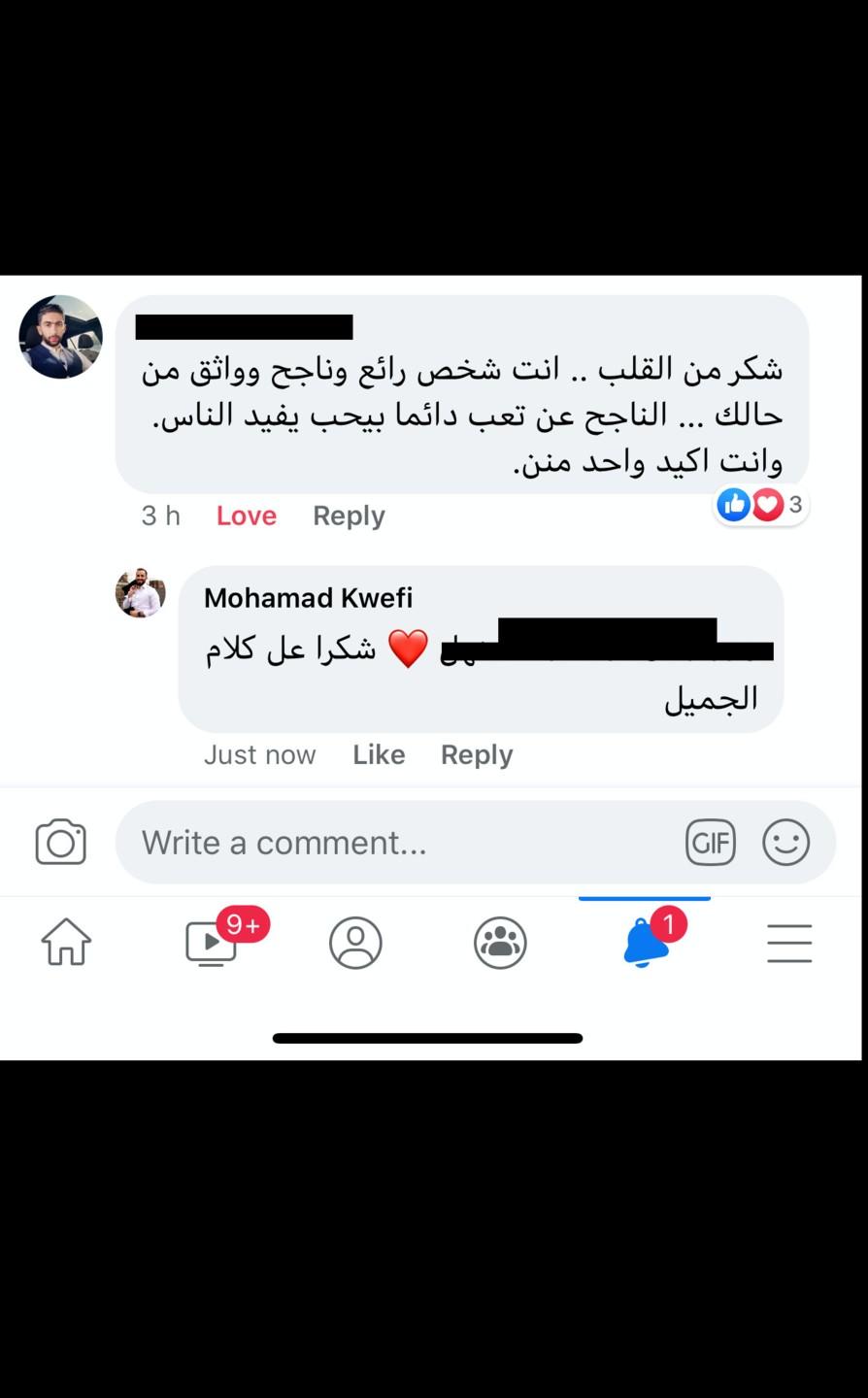Open the reactions count on first comment
Screen dimensions: 868x1398
coord(760,505)
